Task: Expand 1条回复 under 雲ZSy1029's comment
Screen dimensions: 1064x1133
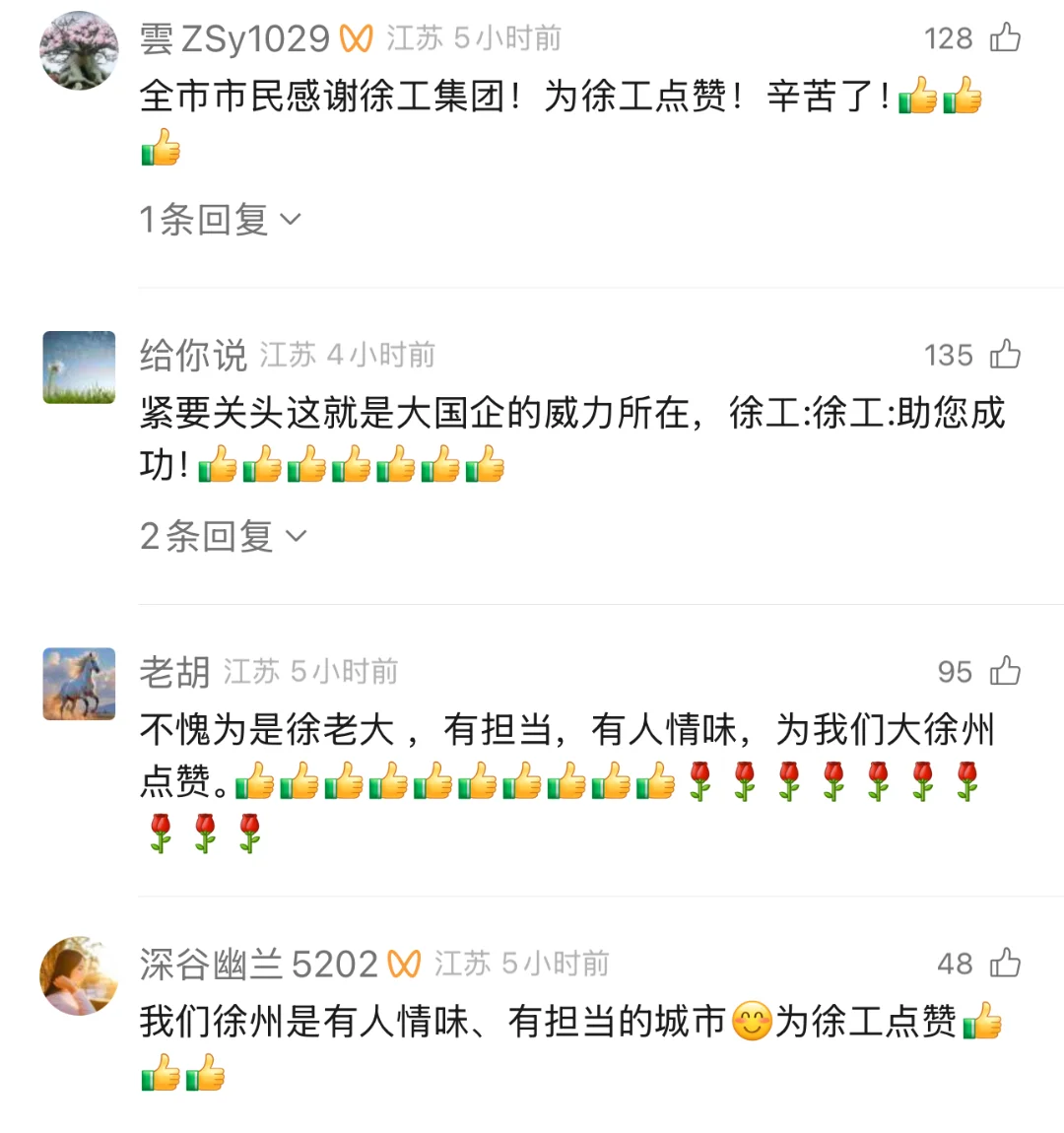Action: point(220,220)
